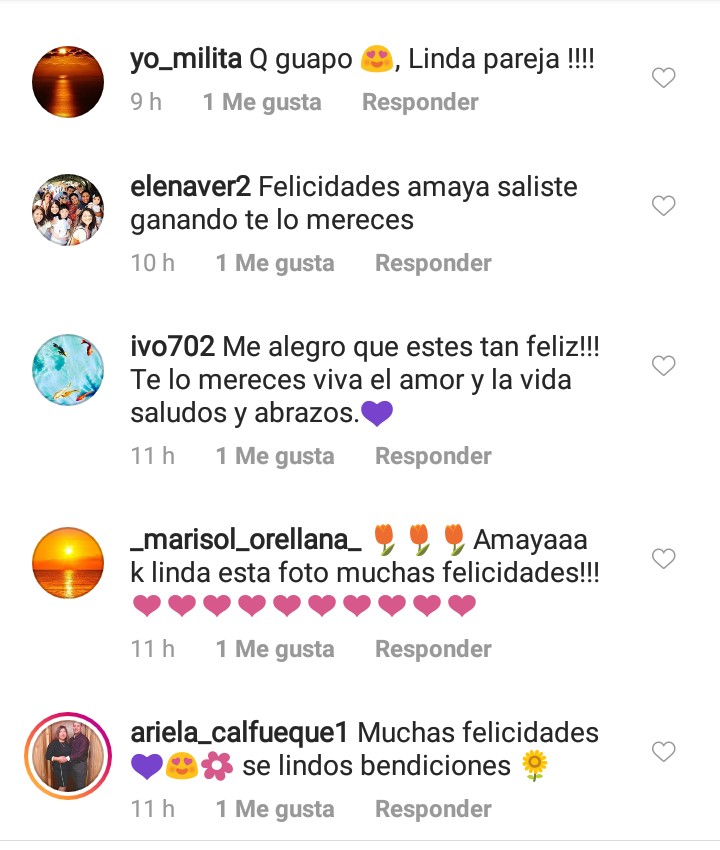720x850 pixels.
Task: Open the username link ivo702
Action: pos(172,347)
